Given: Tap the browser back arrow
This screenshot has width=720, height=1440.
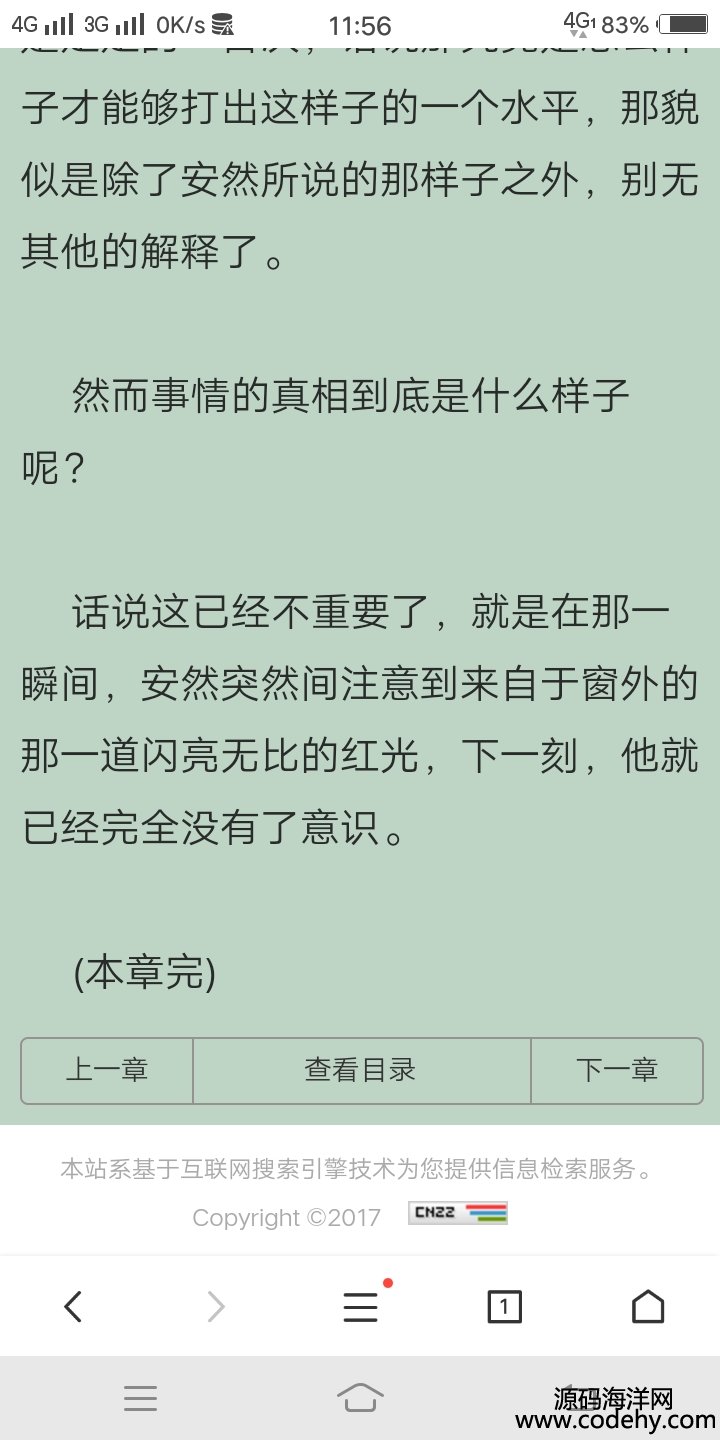Looking at the screenshot, I should click(73, 1306).
